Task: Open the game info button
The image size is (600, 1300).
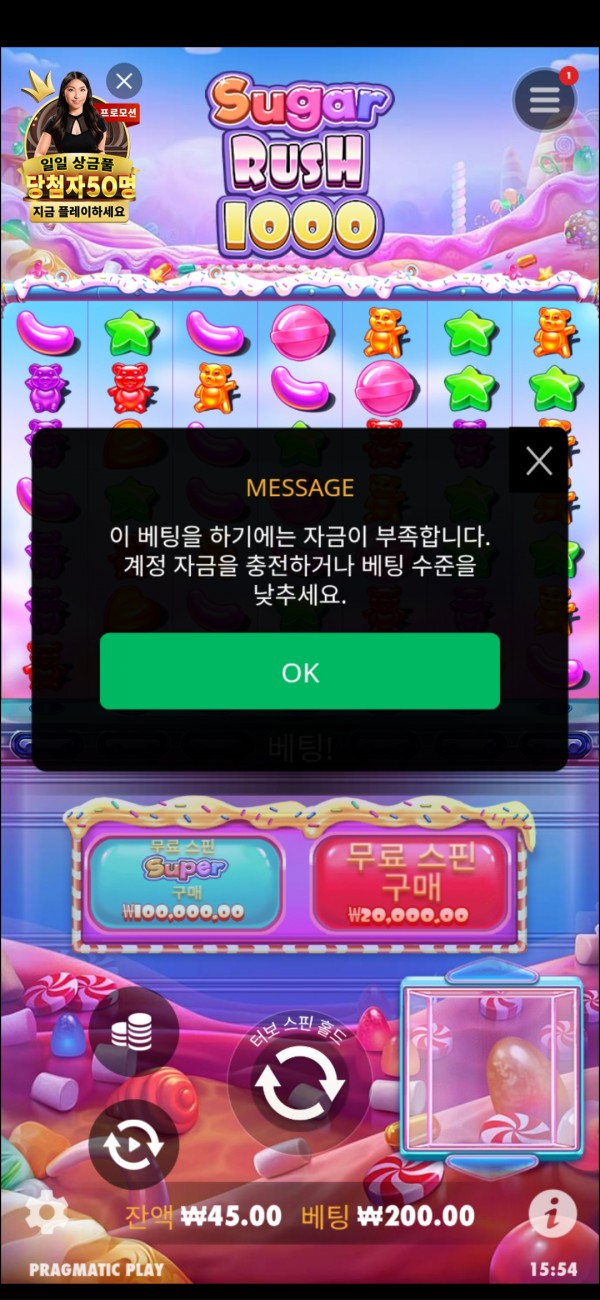Action: pyautogui.click(x=552, y=1214)
